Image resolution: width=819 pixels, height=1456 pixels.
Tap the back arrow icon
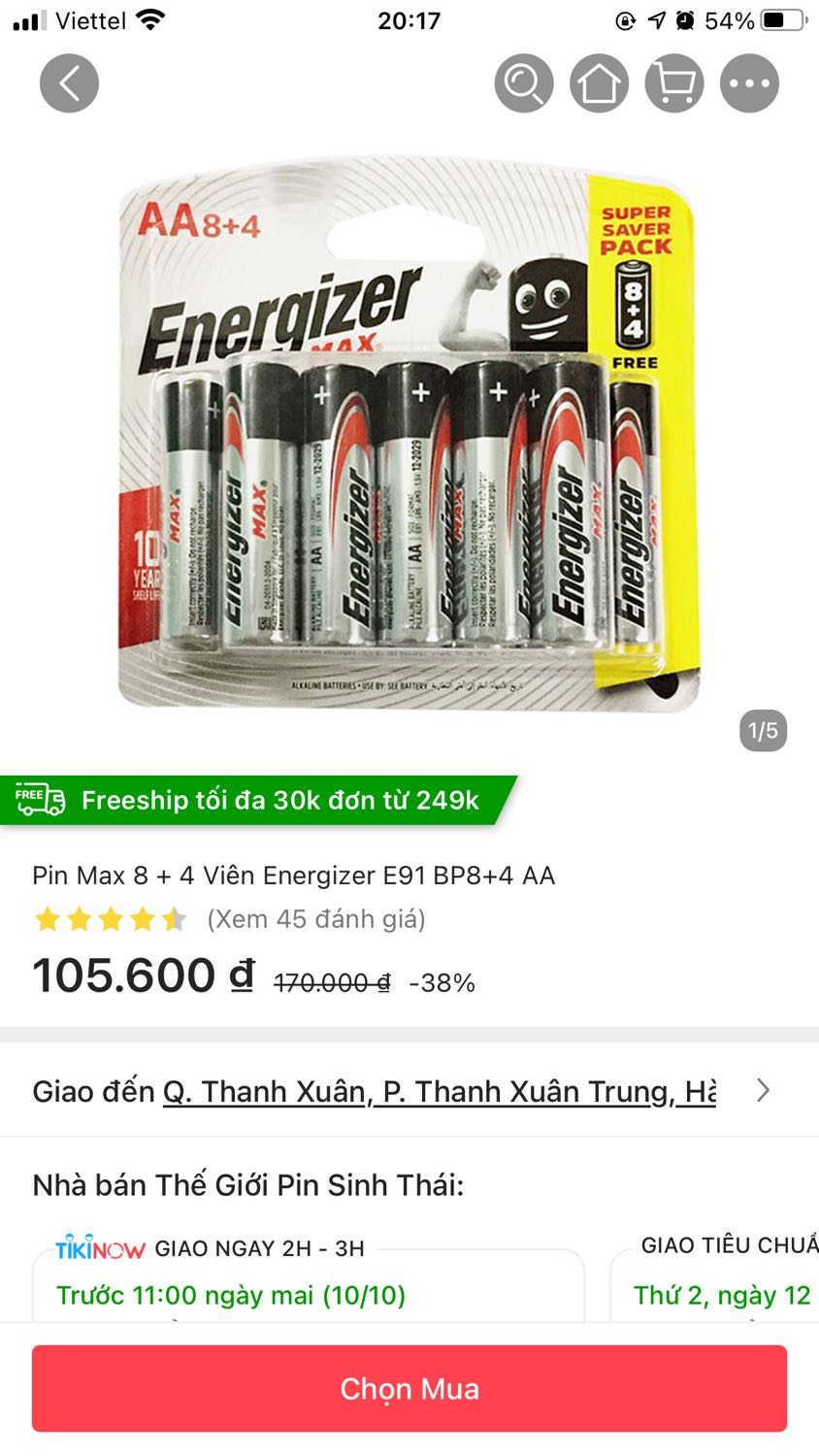tap(68, 83)
